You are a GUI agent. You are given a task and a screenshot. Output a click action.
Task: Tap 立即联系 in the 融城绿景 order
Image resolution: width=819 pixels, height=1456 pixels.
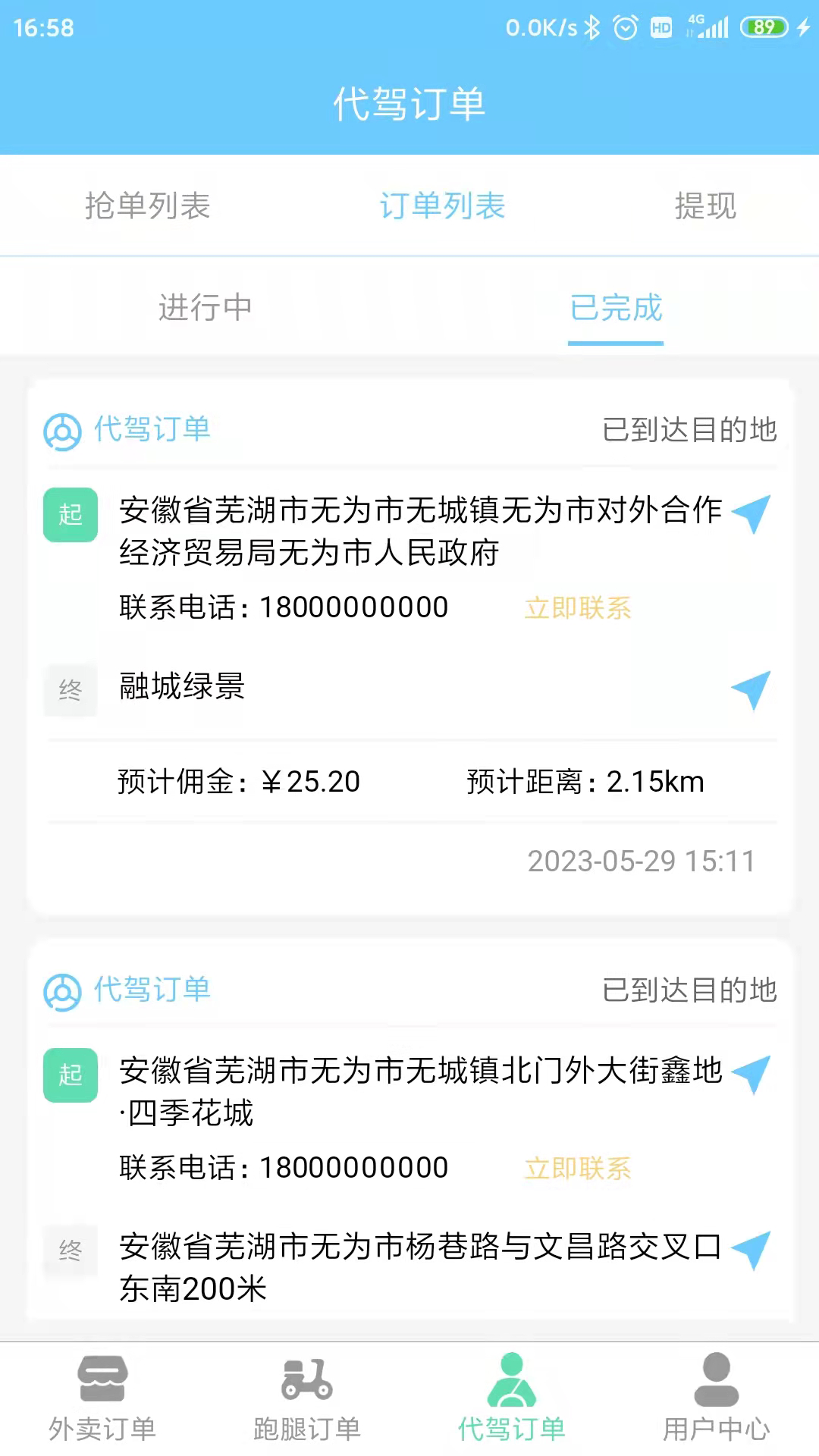pos(578,608)
